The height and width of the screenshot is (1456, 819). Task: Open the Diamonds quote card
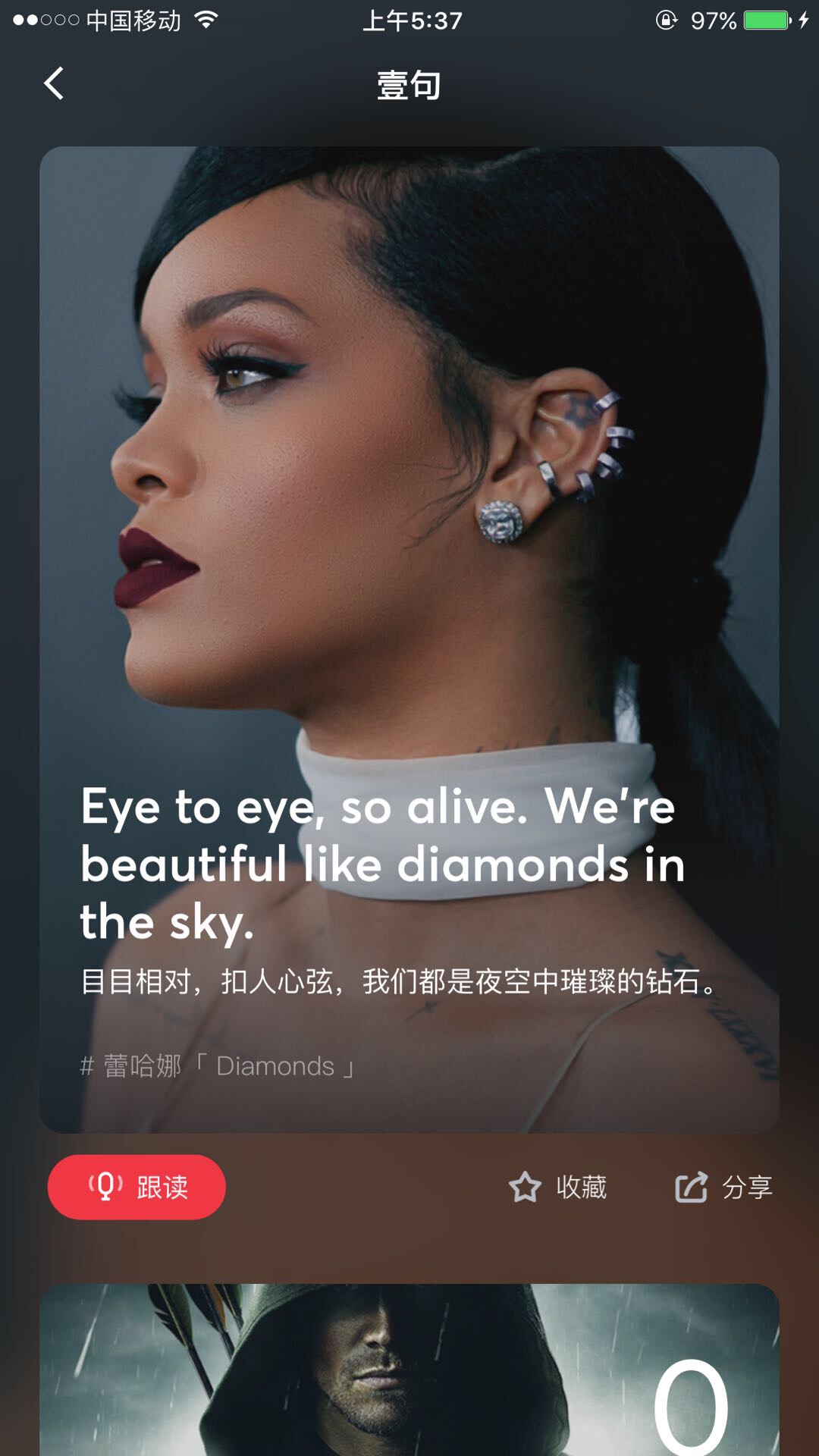pos(409,639)
